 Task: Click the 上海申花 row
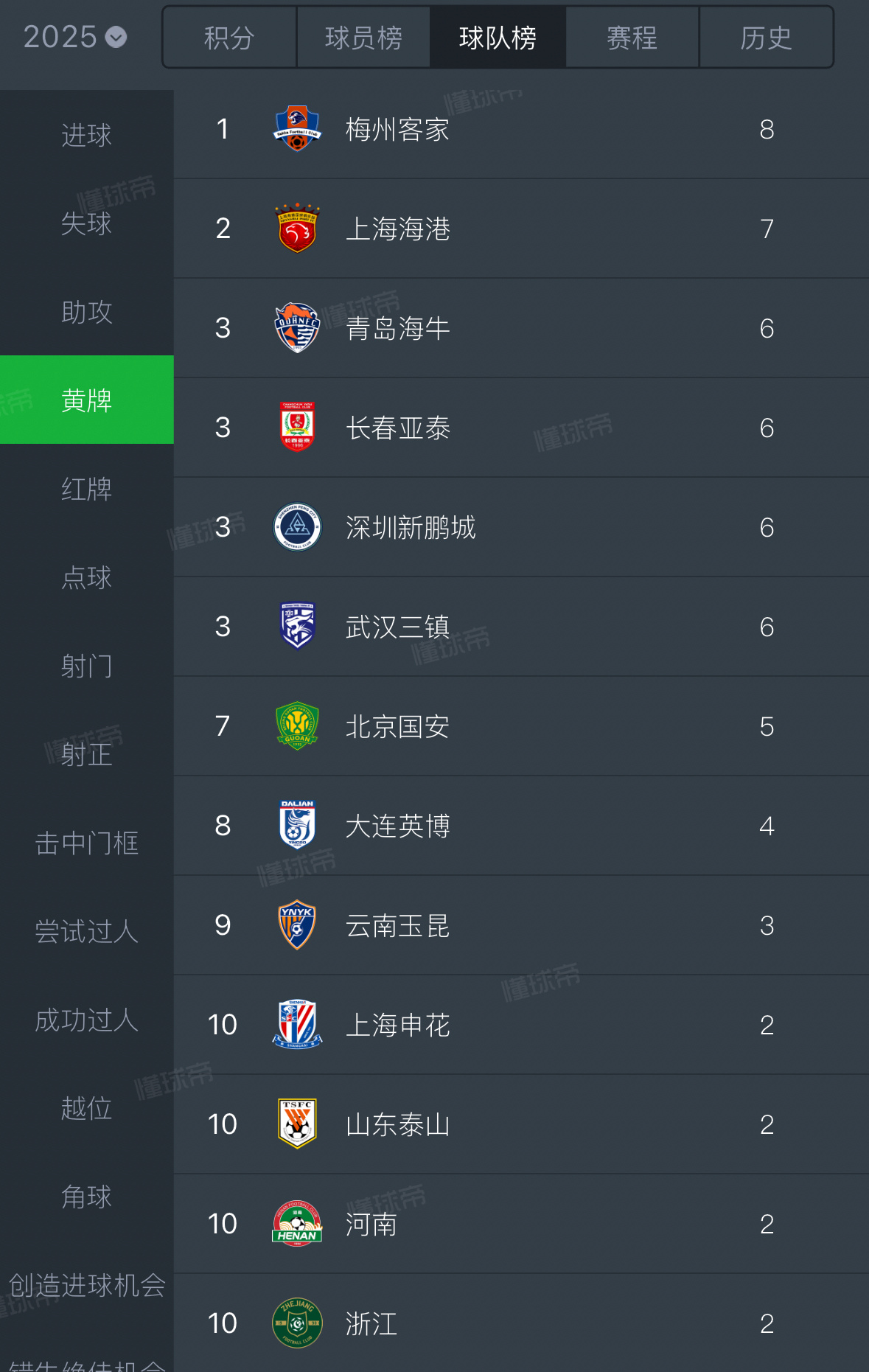(516, 1025)
